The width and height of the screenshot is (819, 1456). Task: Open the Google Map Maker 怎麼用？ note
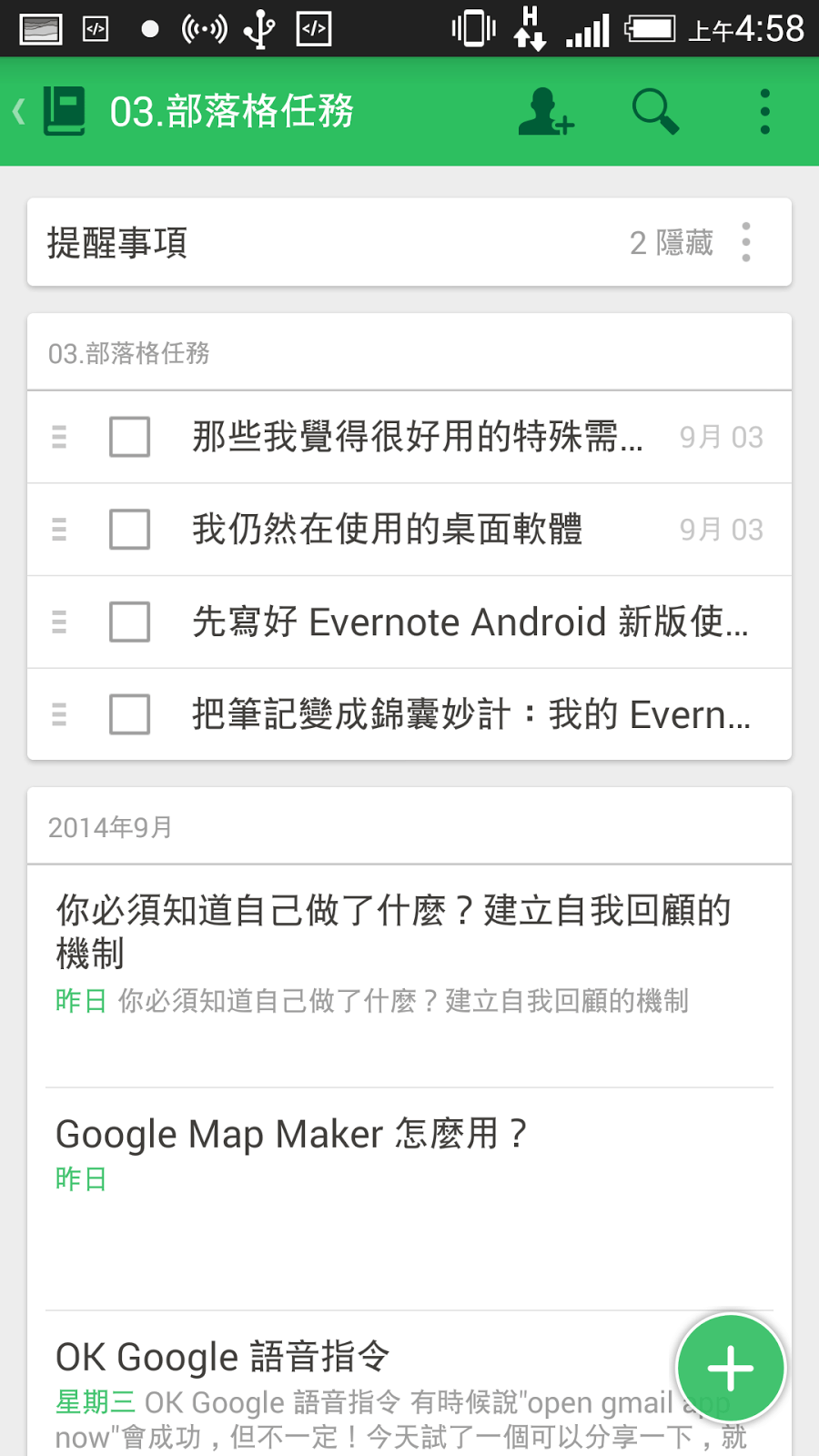(409, 1199)
